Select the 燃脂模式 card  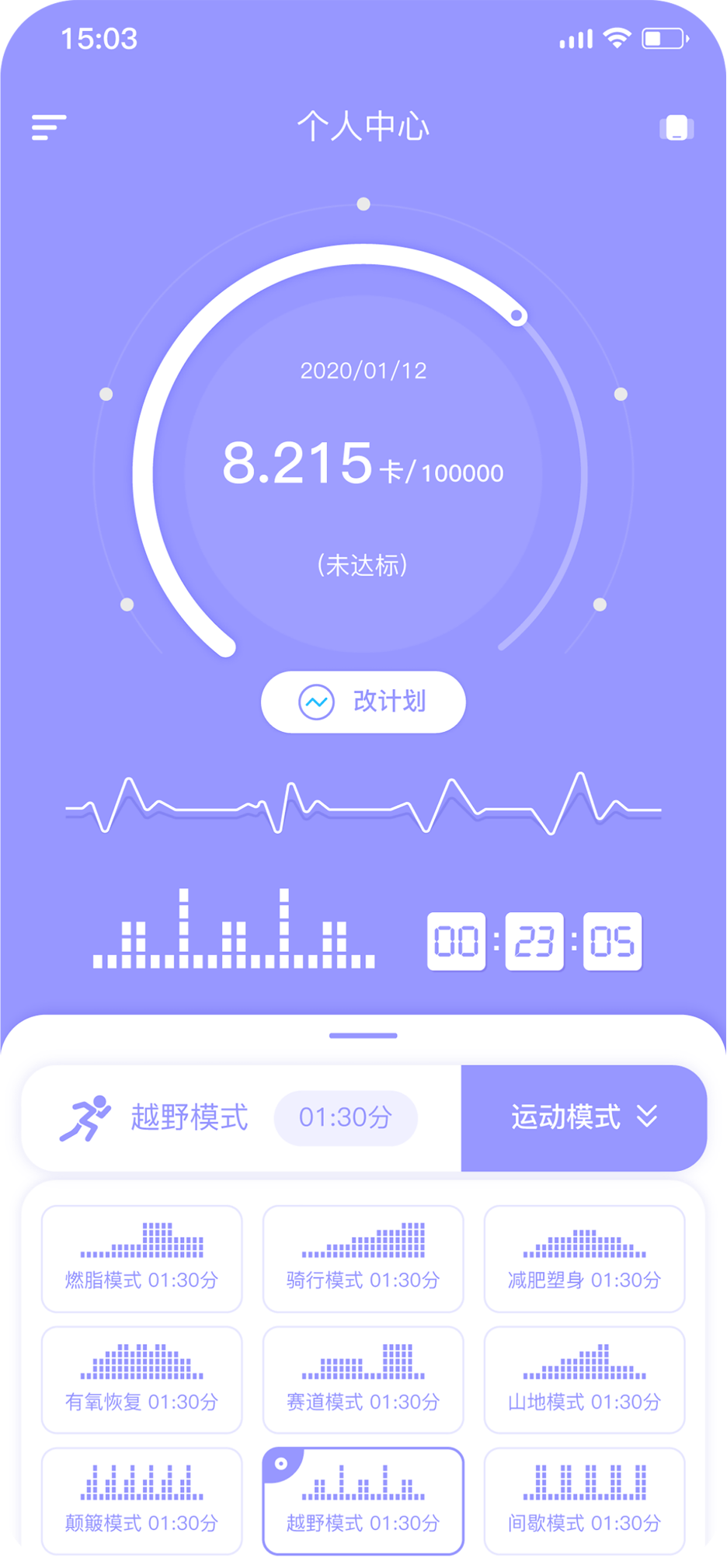click(141, 1258)
